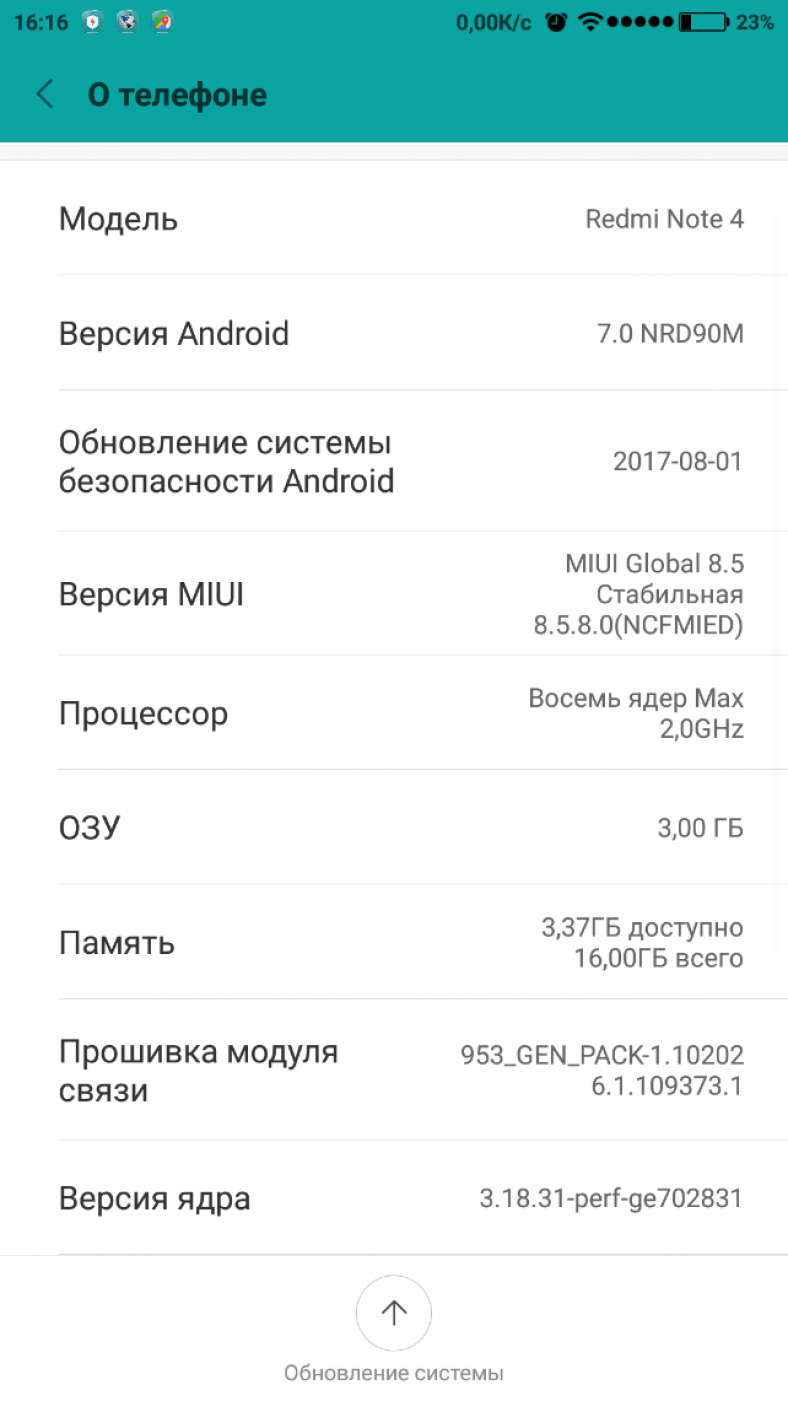Open the Память row
Image resolution: width=788 pixels, height=1401 pixels.
(394, 942)
